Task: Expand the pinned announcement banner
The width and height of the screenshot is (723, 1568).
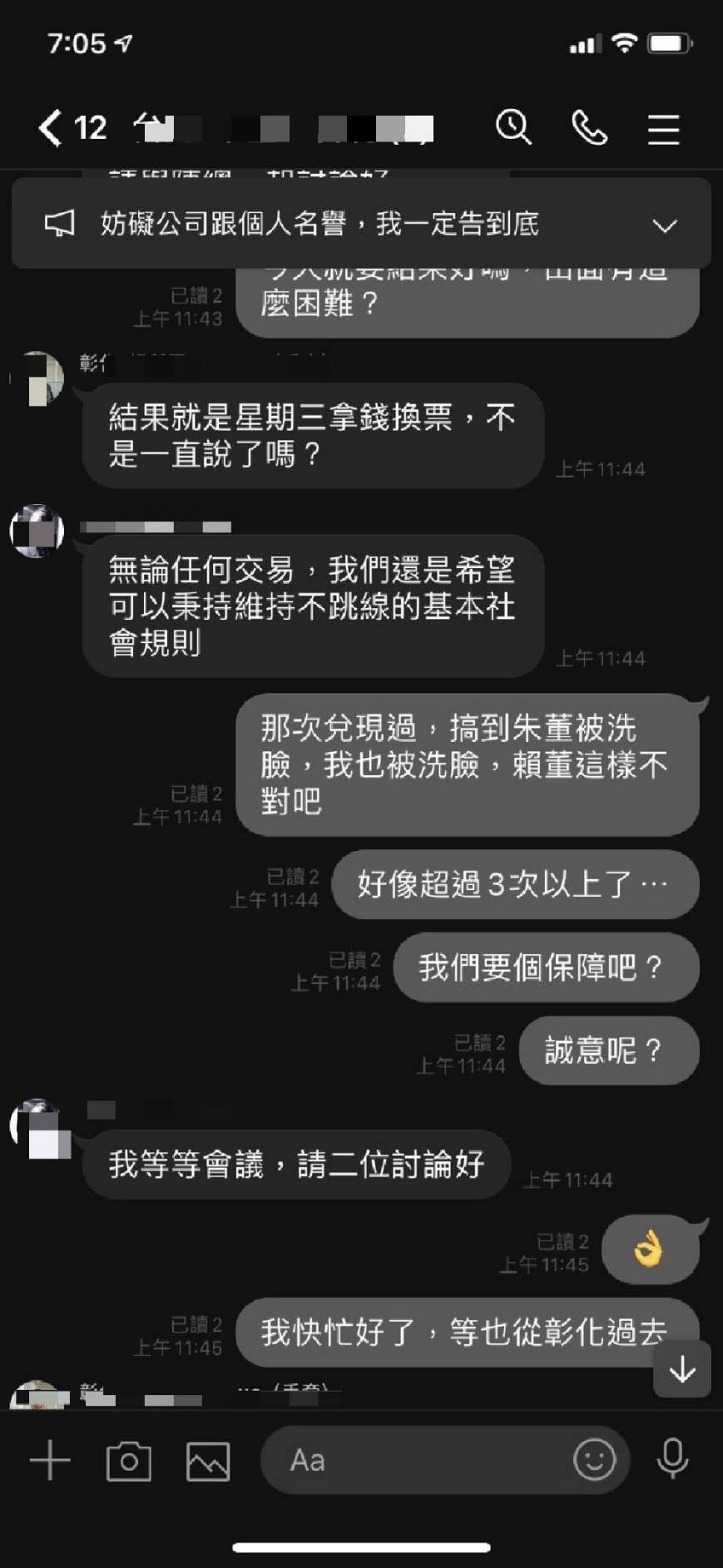Action: pyautogui.click(x=665, y=225)
